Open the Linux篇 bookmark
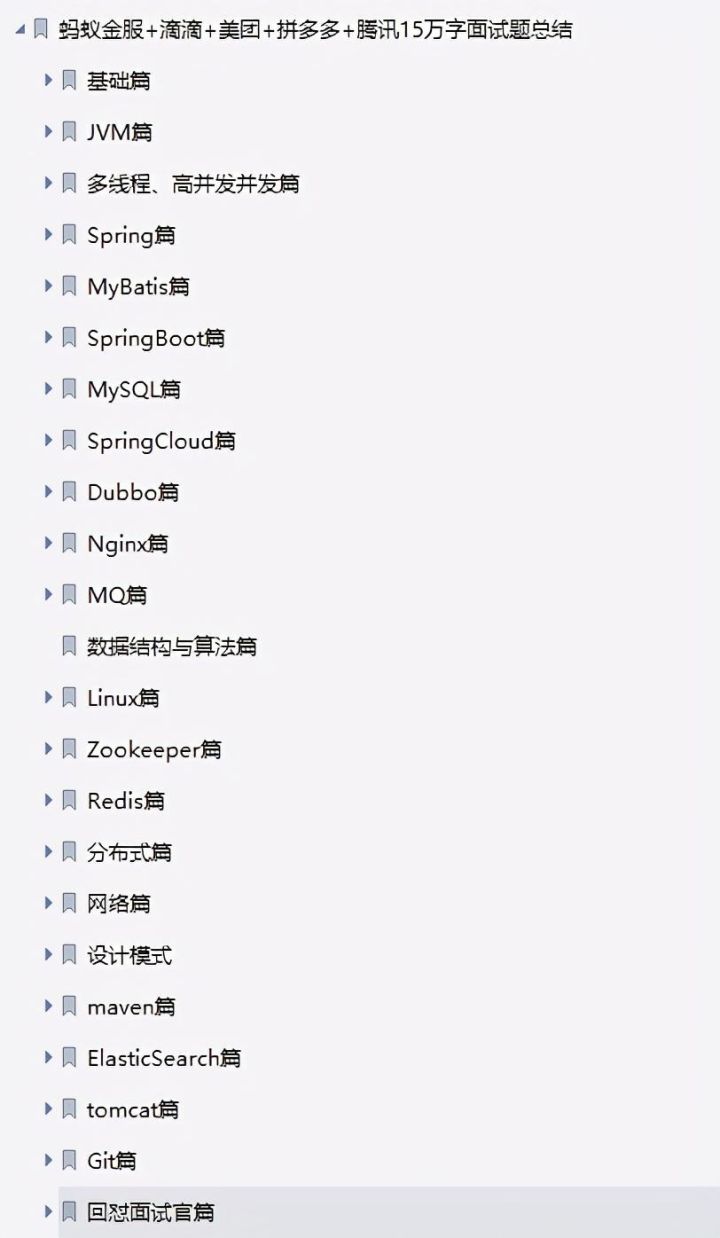This screenshot has height=1238, width=720. click(x=123, y=699)
